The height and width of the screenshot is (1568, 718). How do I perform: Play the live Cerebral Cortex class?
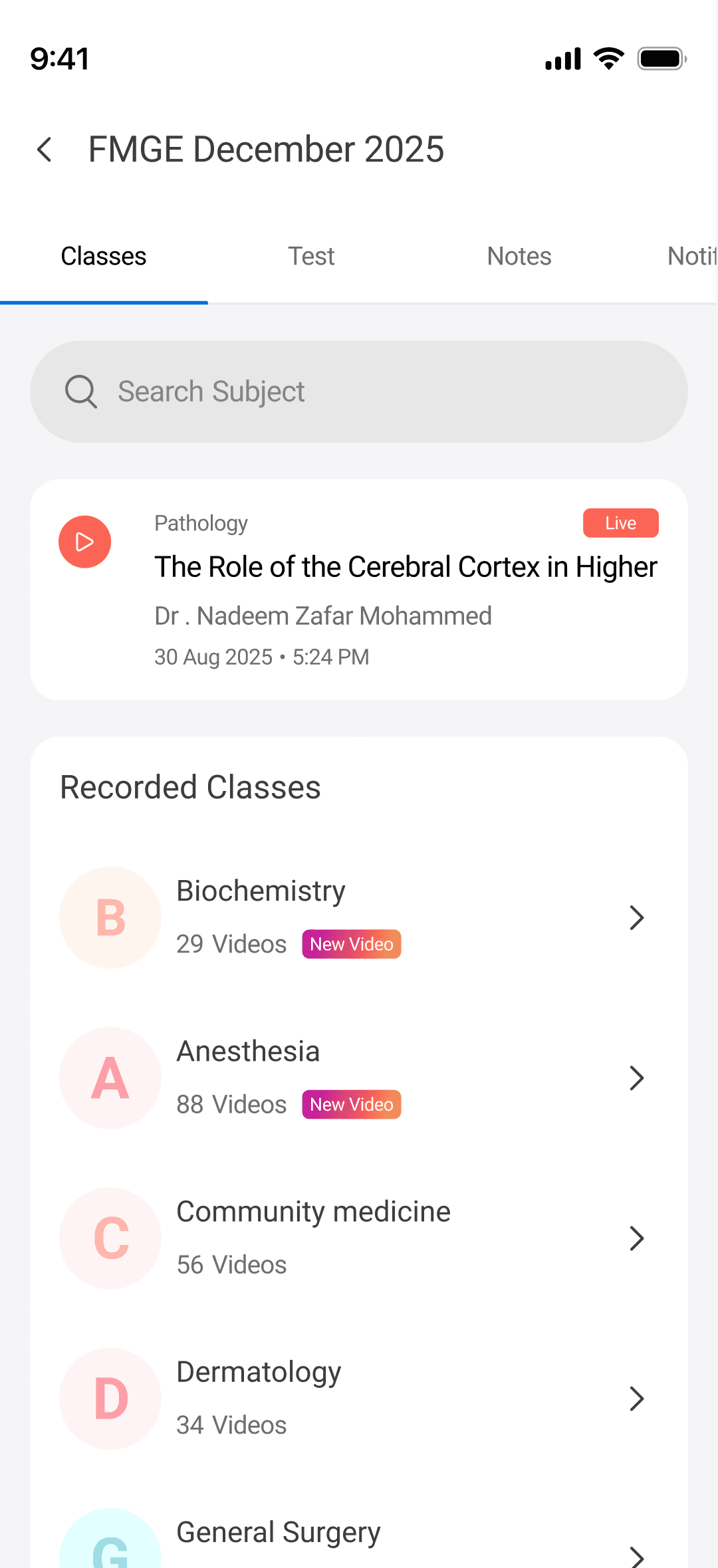(x=84, y=542)
